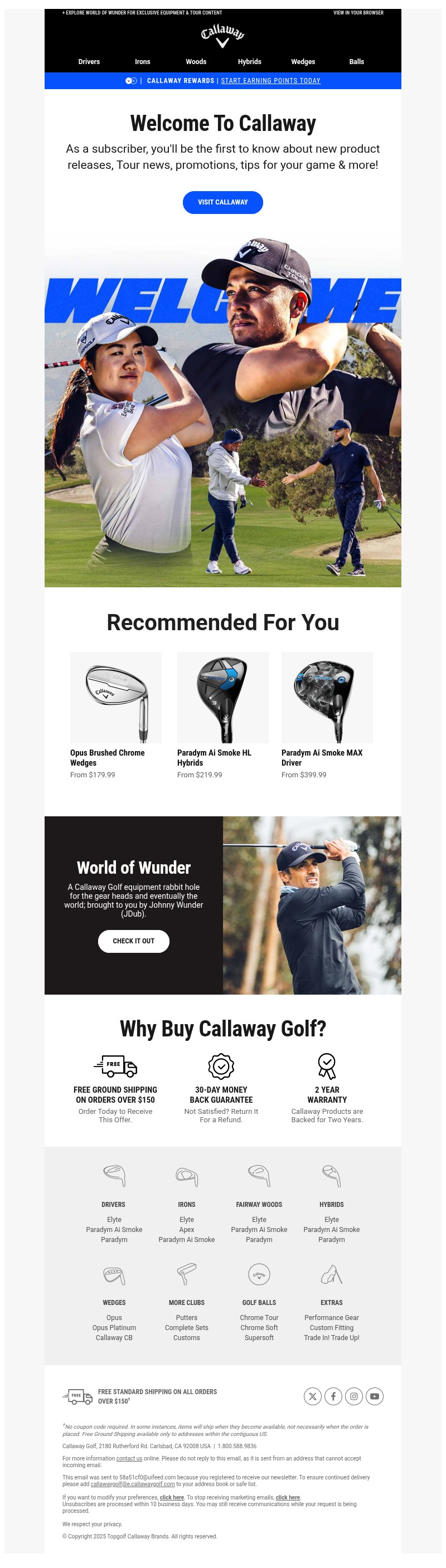Open Callaway's Facebook page icon

(333, 1396)
